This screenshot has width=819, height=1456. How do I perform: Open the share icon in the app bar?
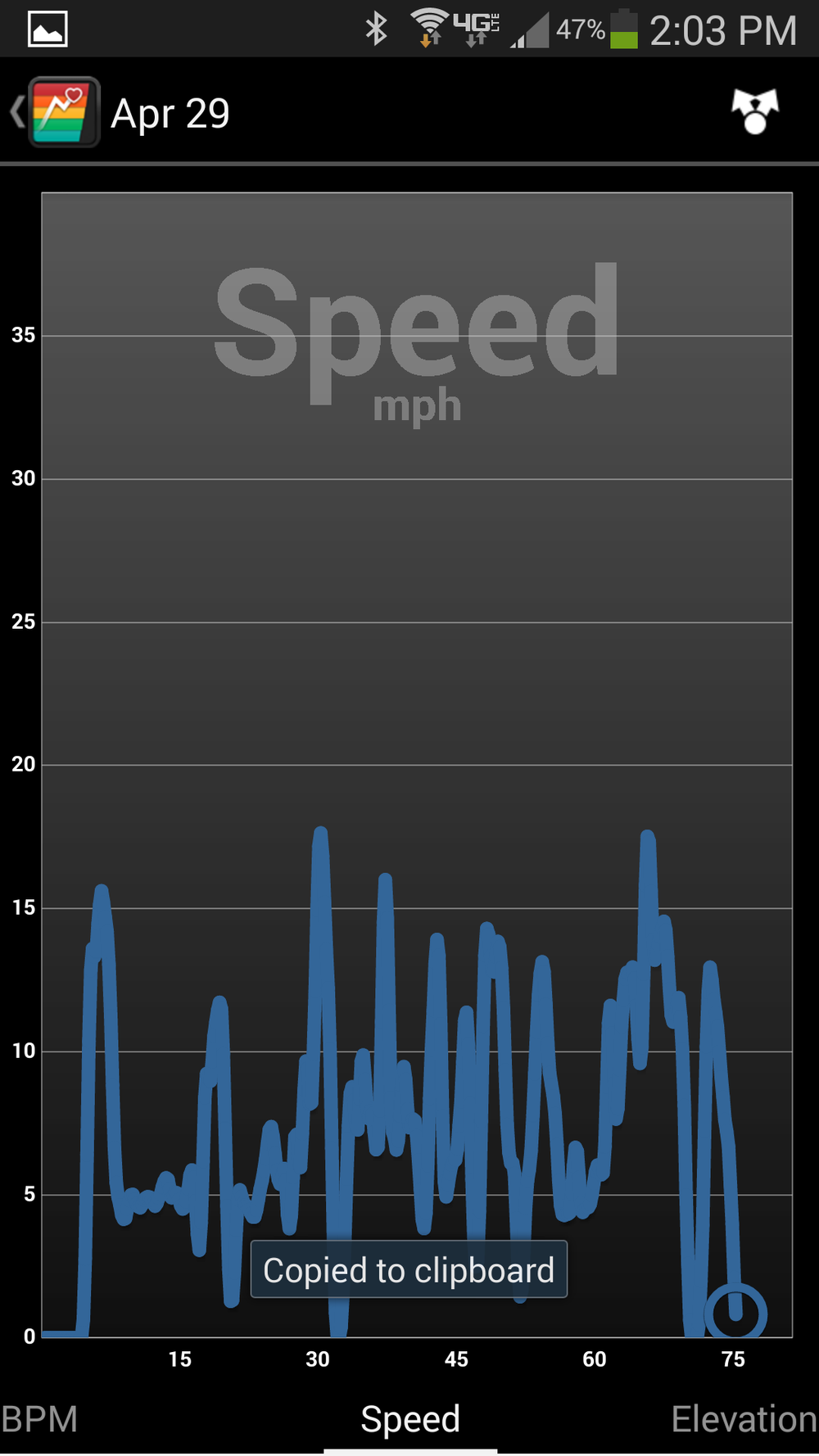click(754, 111)
